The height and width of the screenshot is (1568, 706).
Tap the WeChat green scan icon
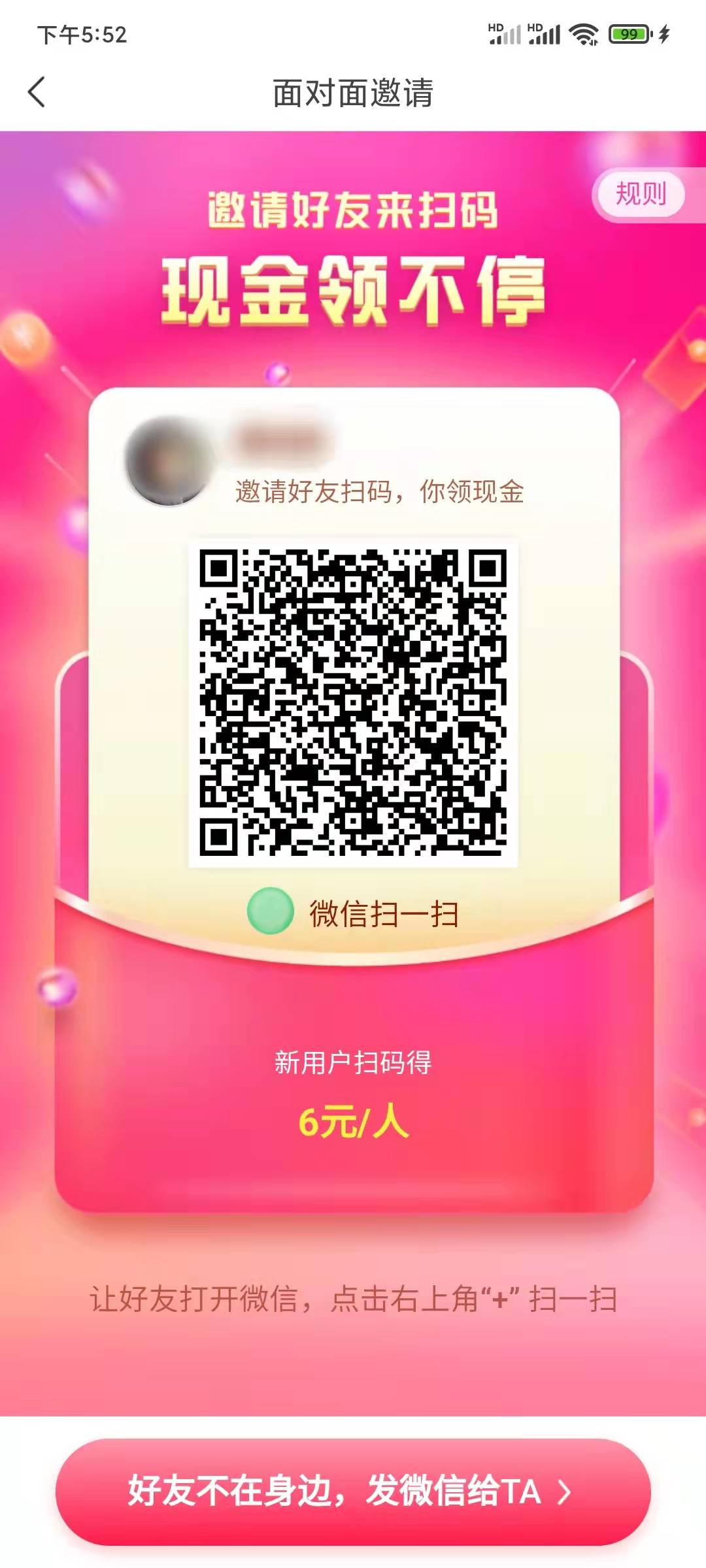pyautogui.click(x=269, y=912)
